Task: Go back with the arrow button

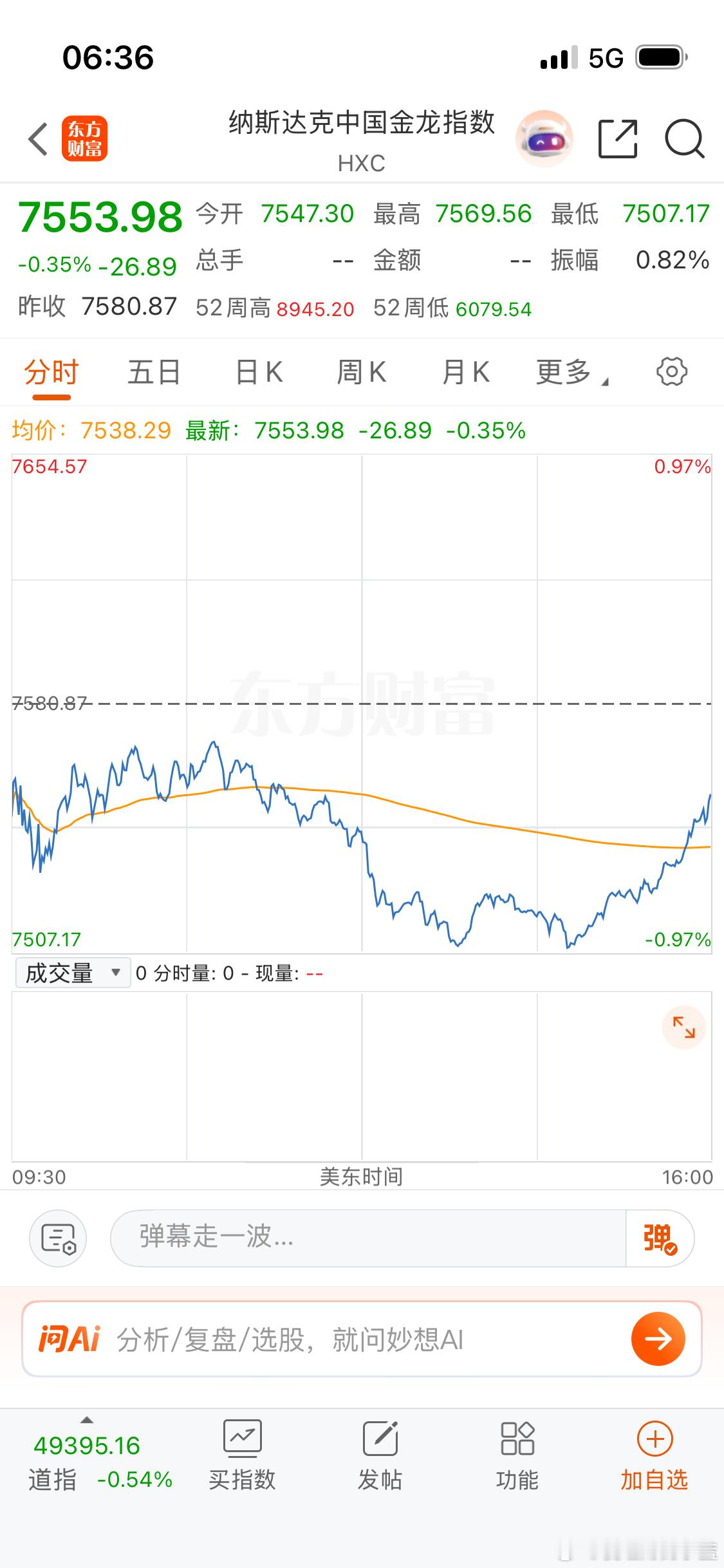Action: point(37,137)
